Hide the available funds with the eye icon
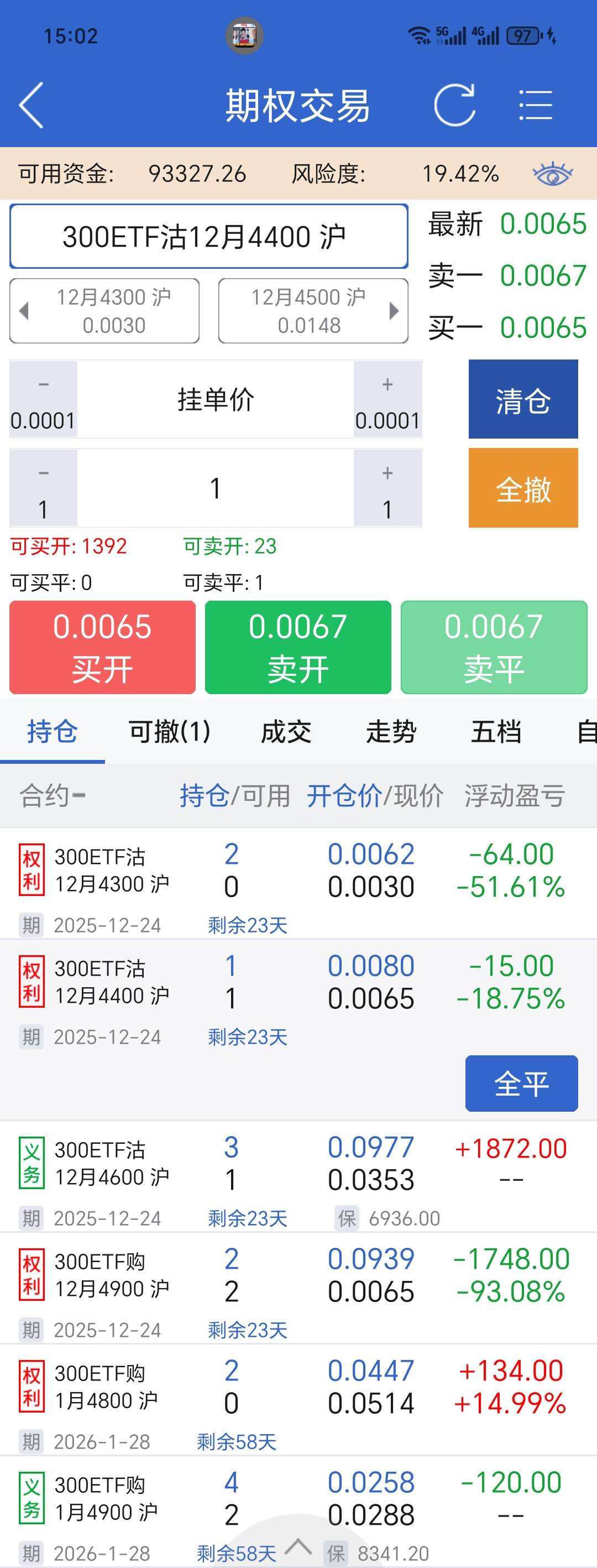 tap(553, 174)
